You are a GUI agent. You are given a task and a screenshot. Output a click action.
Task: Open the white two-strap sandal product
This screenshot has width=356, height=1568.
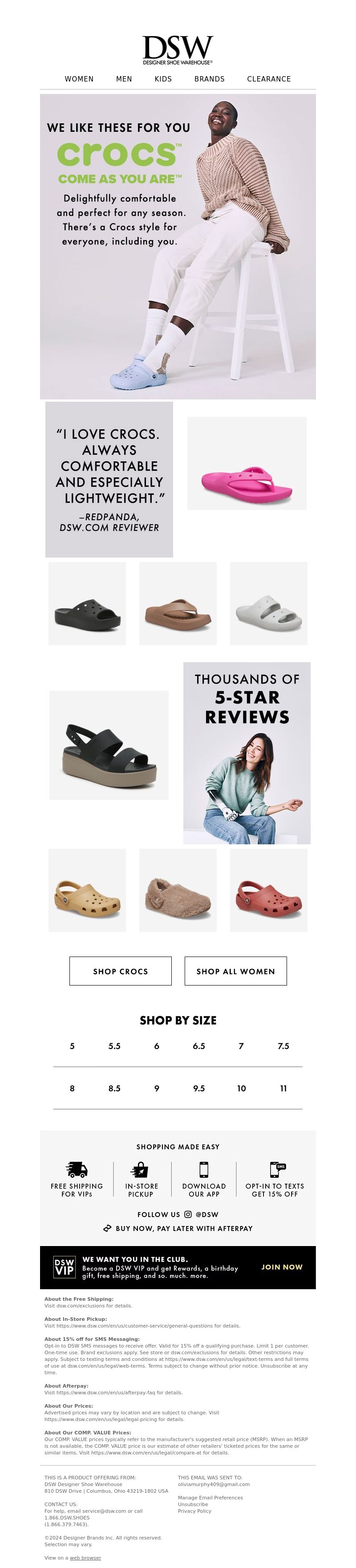(x=268, y=603)
